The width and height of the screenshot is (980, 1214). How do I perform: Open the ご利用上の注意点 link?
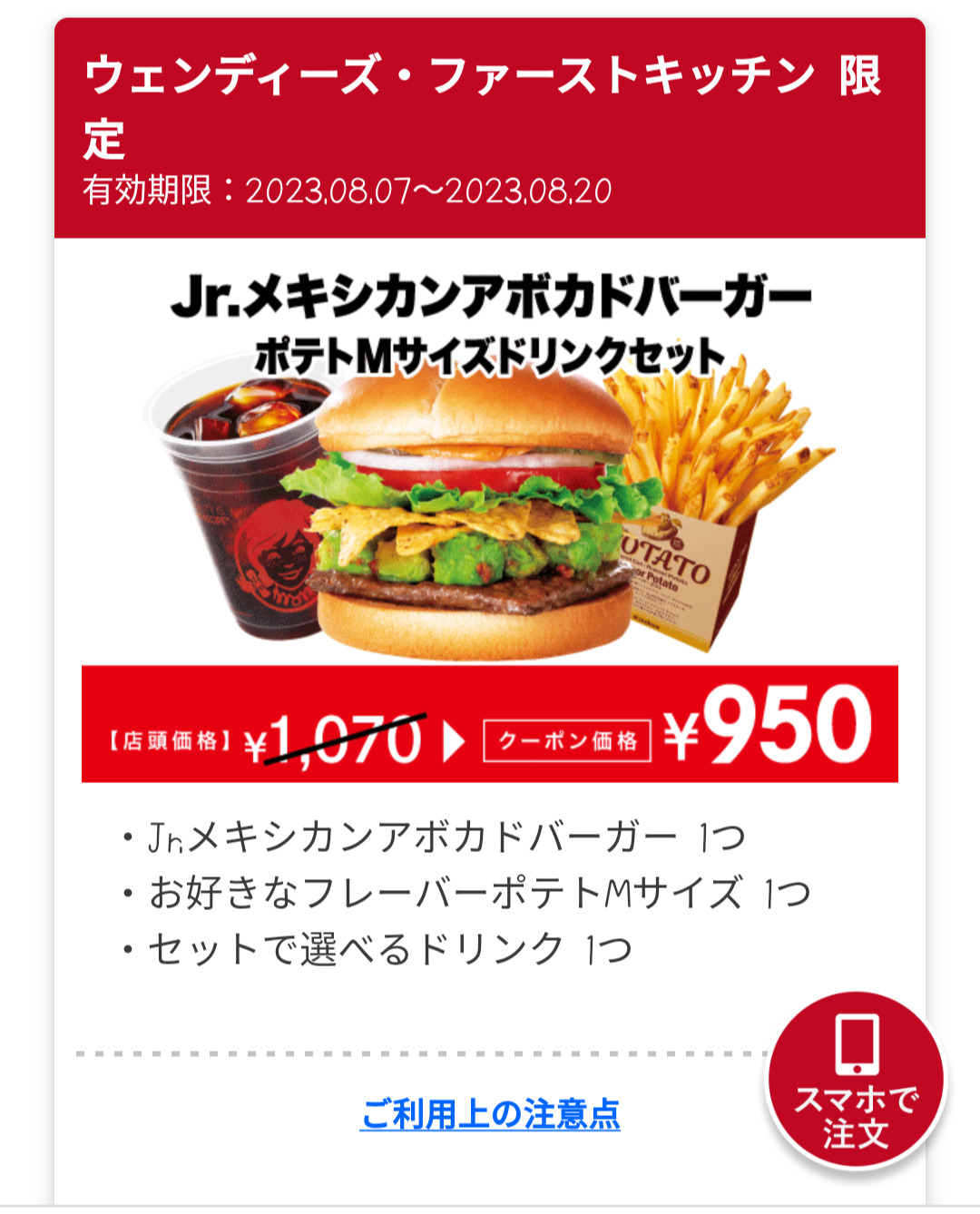click(x=490, y=1114)
